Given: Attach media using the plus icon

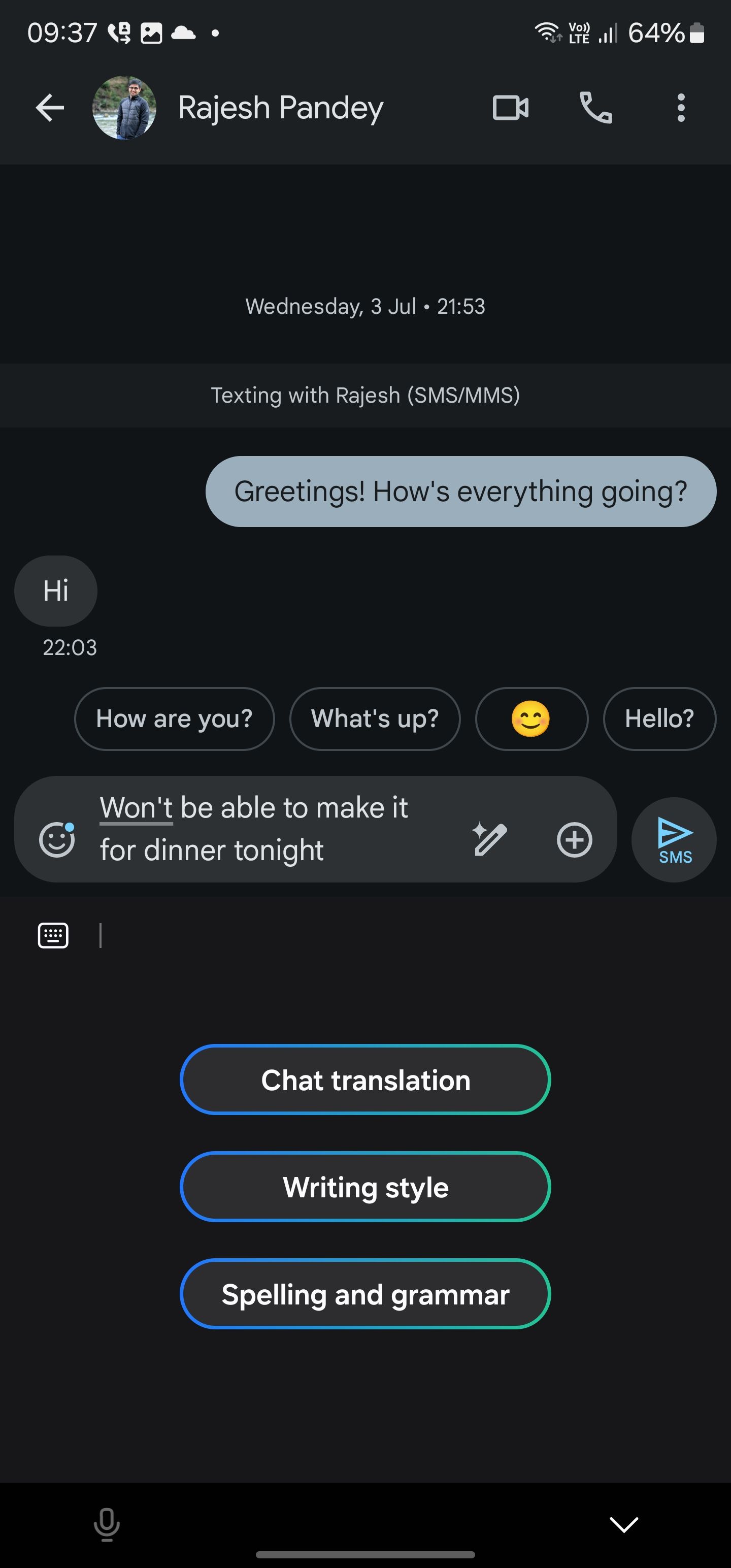Looking at the screenshot, I should 574,839.
